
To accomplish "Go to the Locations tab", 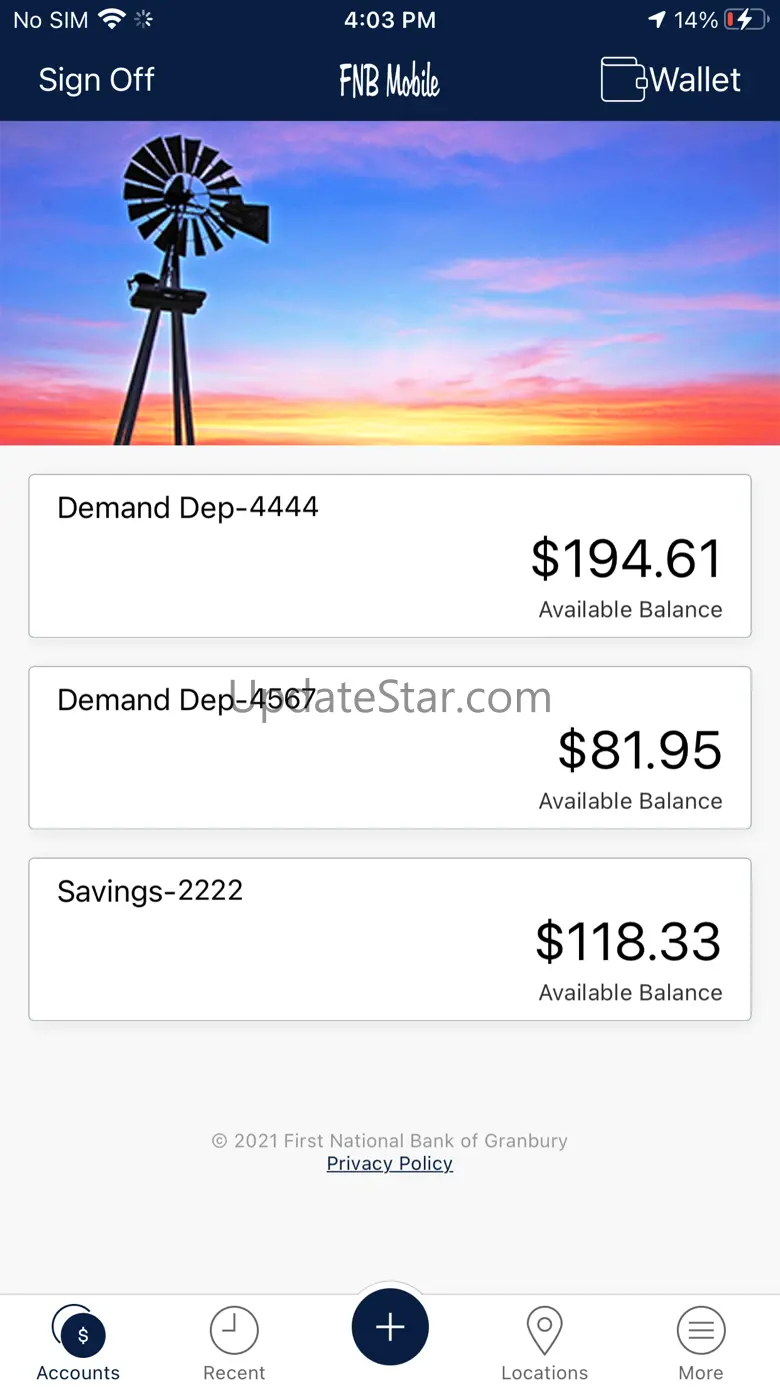I will coord(545,1343).
